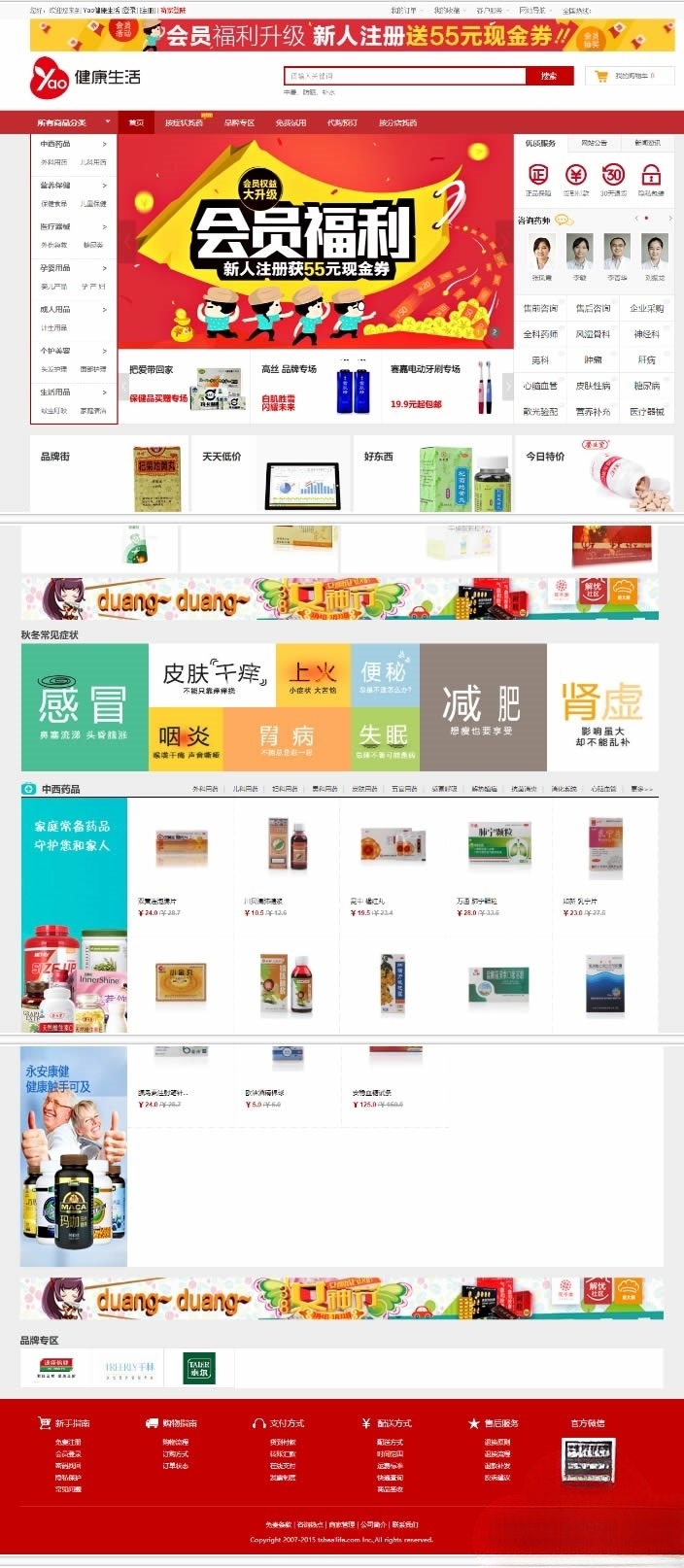The image size is (684, 1568).
Task: Select the 减肥 symptom tile
Action: (x=483, y=706)
